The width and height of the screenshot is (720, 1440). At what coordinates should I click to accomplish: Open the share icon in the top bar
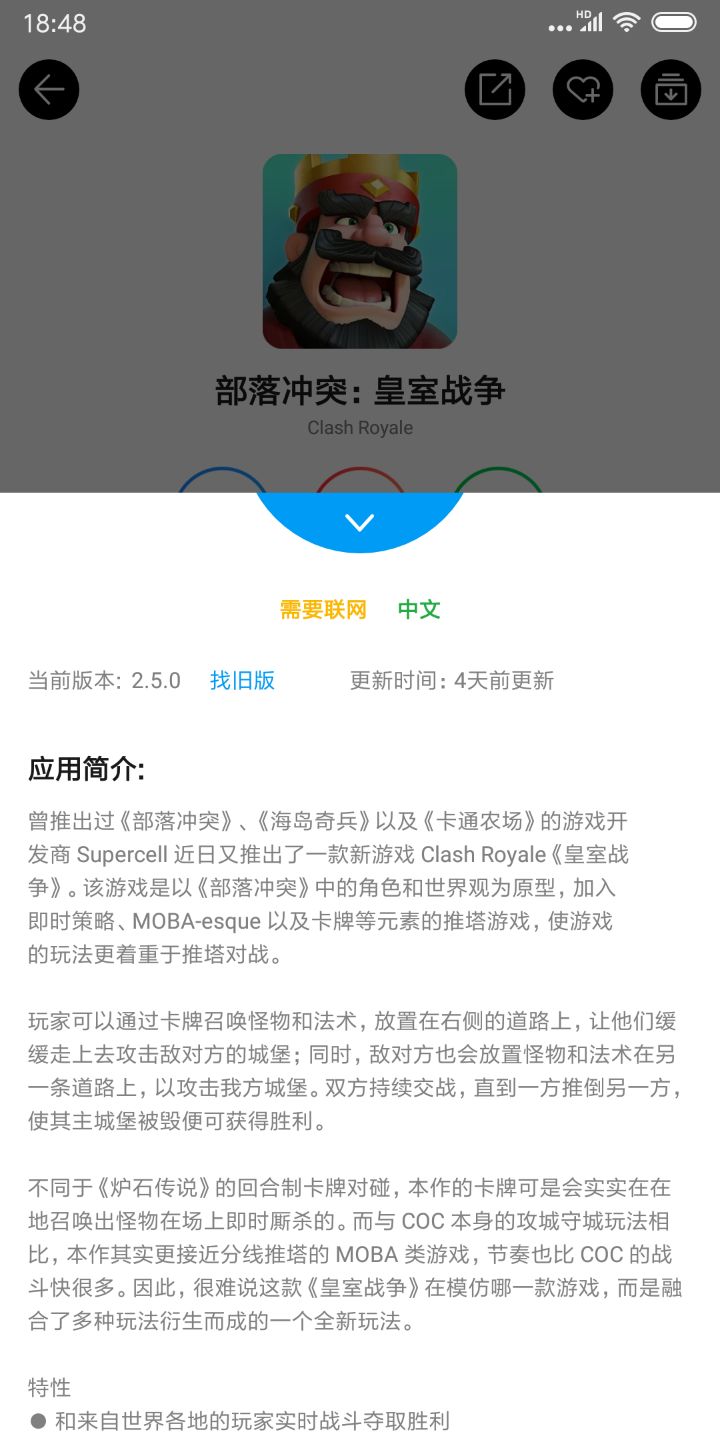click(495, 90)
